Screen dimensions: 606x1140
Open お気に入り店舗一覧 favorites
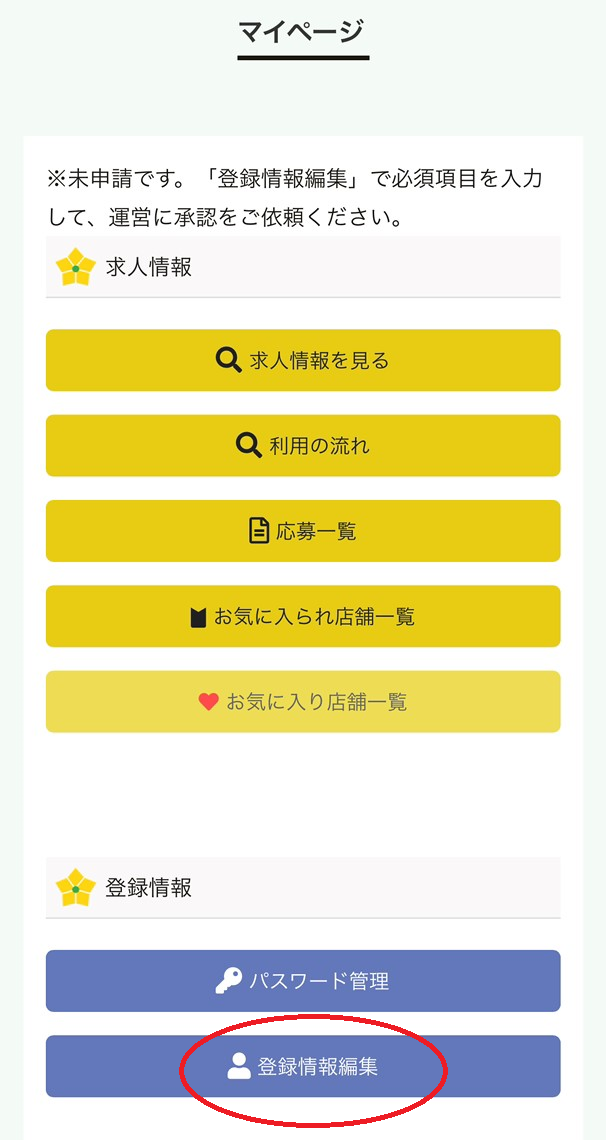pyautogui.click(x=303, y=702)
